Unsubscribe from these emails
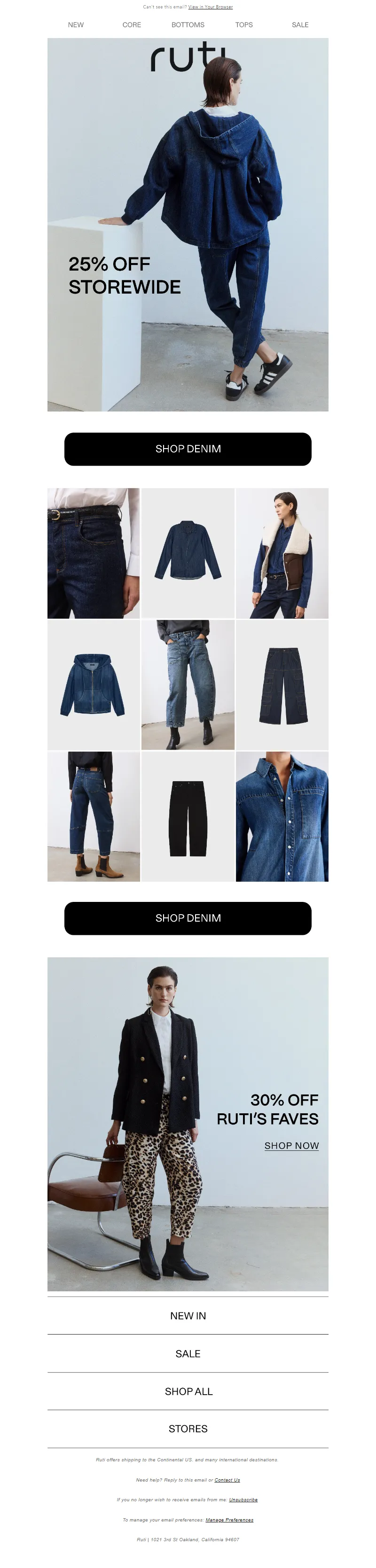Viewport: 376px width, 1568px height. click(x=243, y=1500)
